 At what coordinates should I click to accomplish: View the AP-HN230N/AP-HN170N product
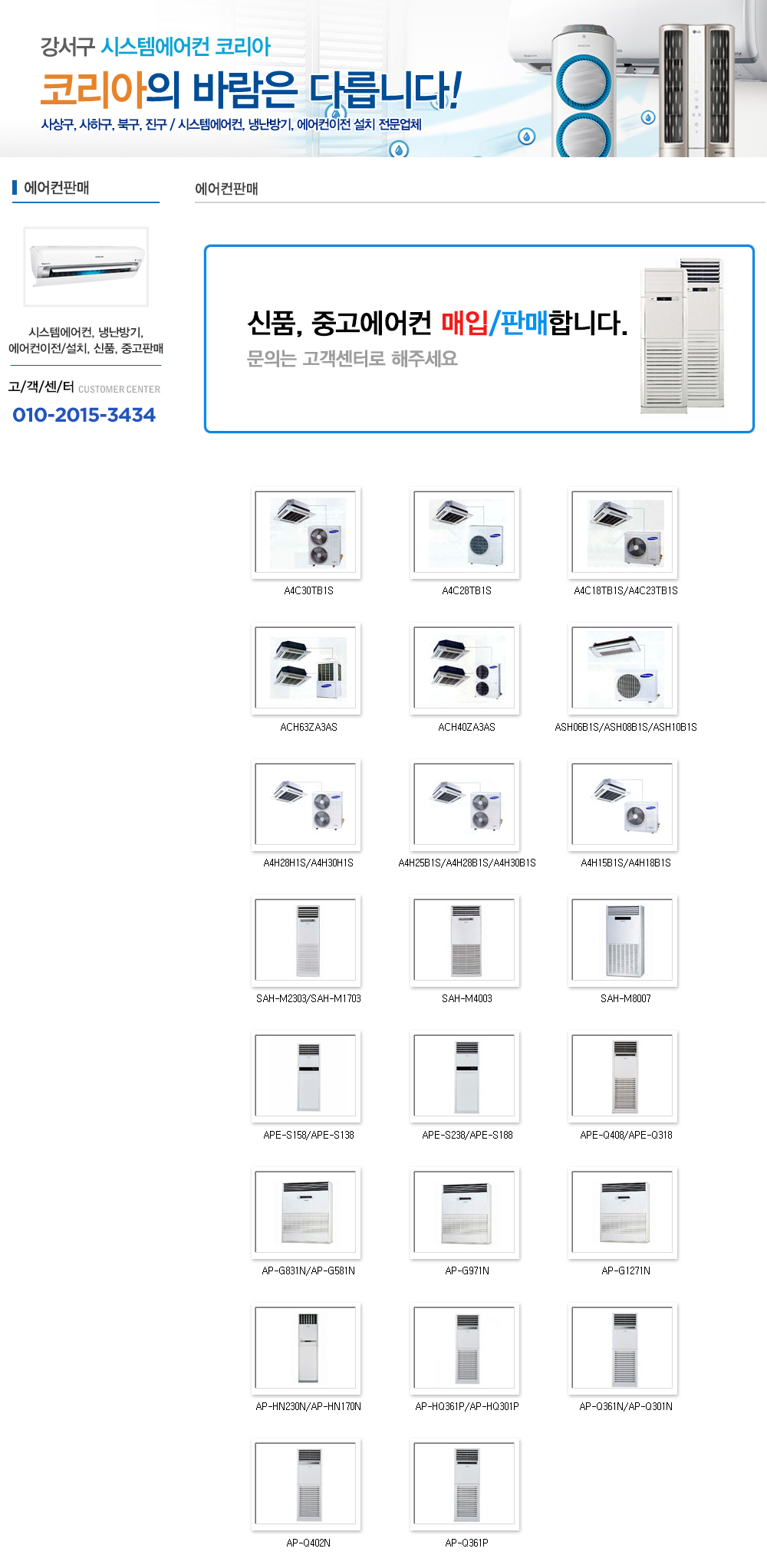tap(307, 1349)
